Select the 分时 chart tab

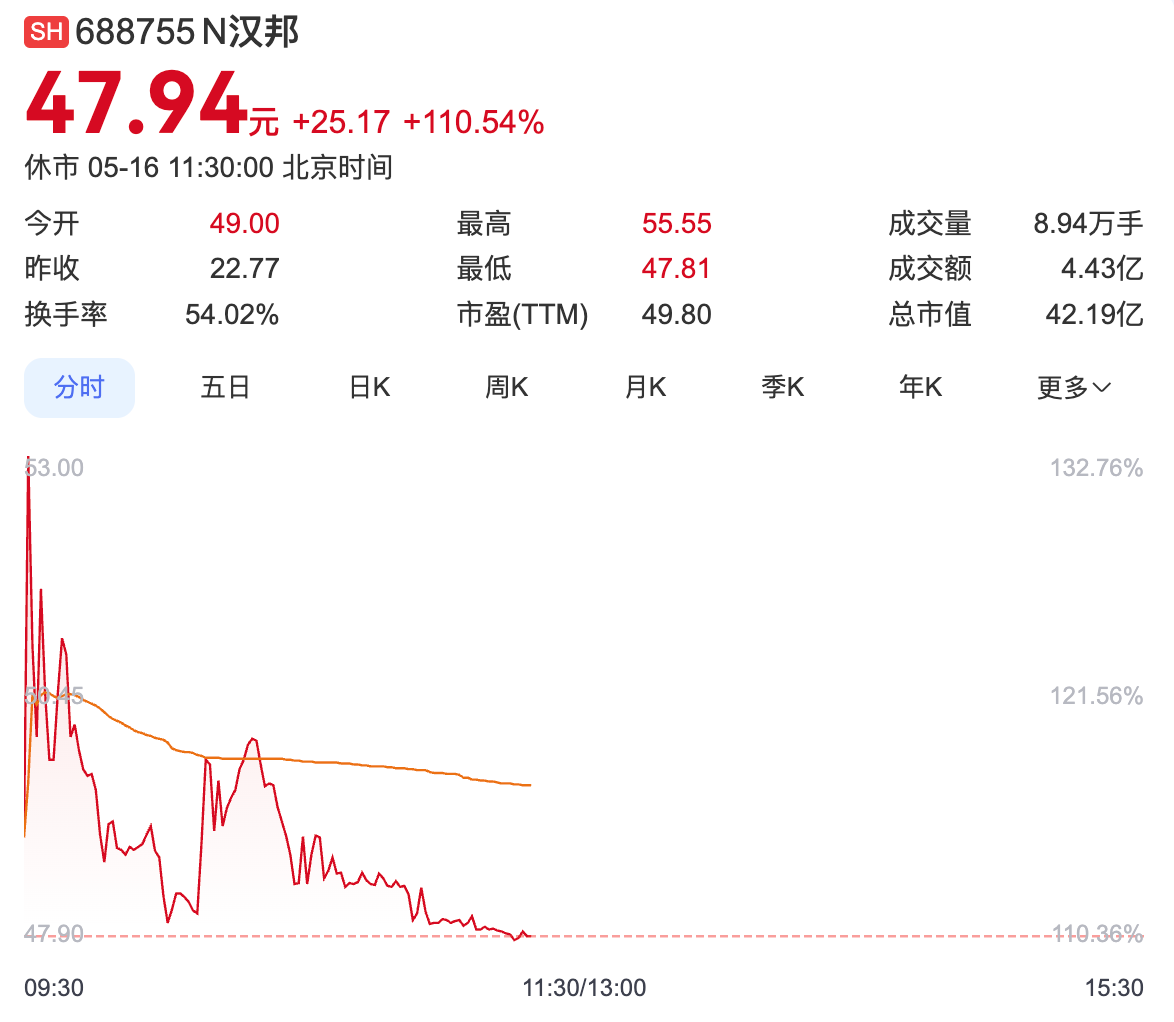[x=79, y=388]
